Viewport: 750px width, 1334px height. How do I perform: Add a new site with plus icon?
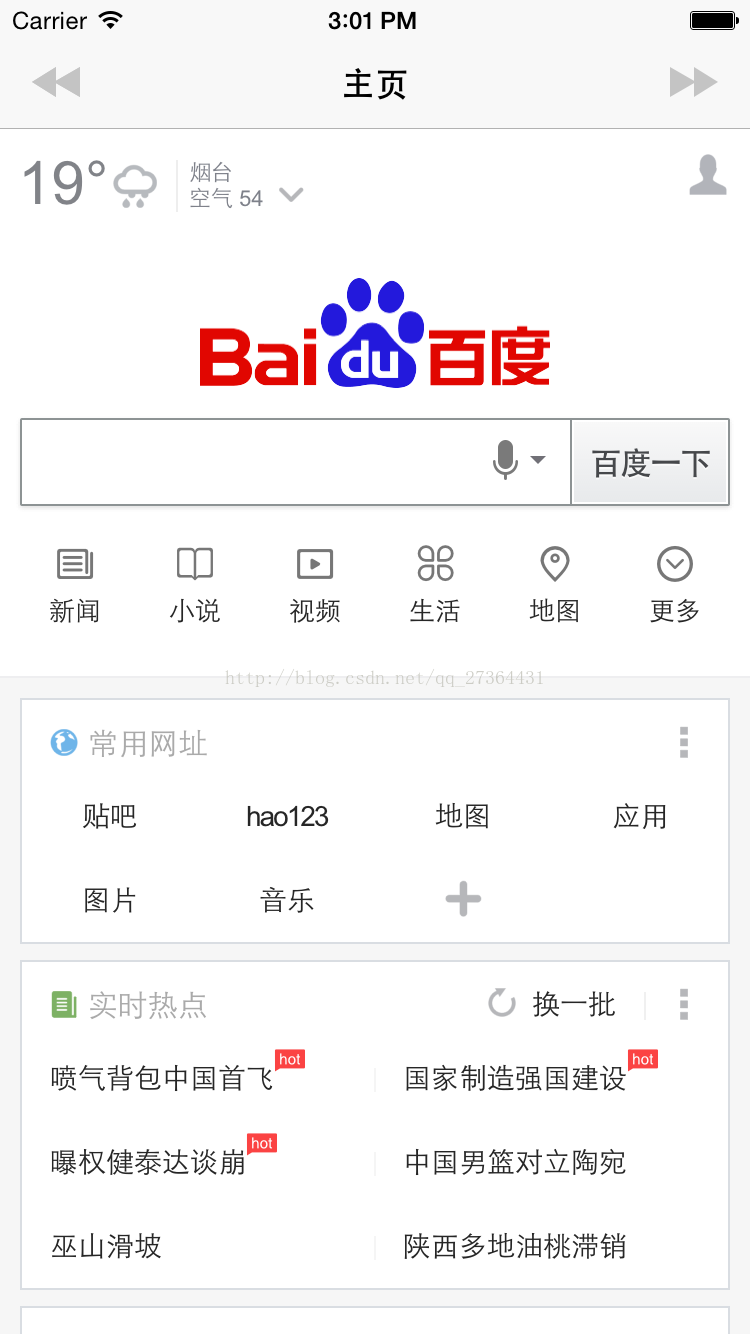click(x=463, y=900)
